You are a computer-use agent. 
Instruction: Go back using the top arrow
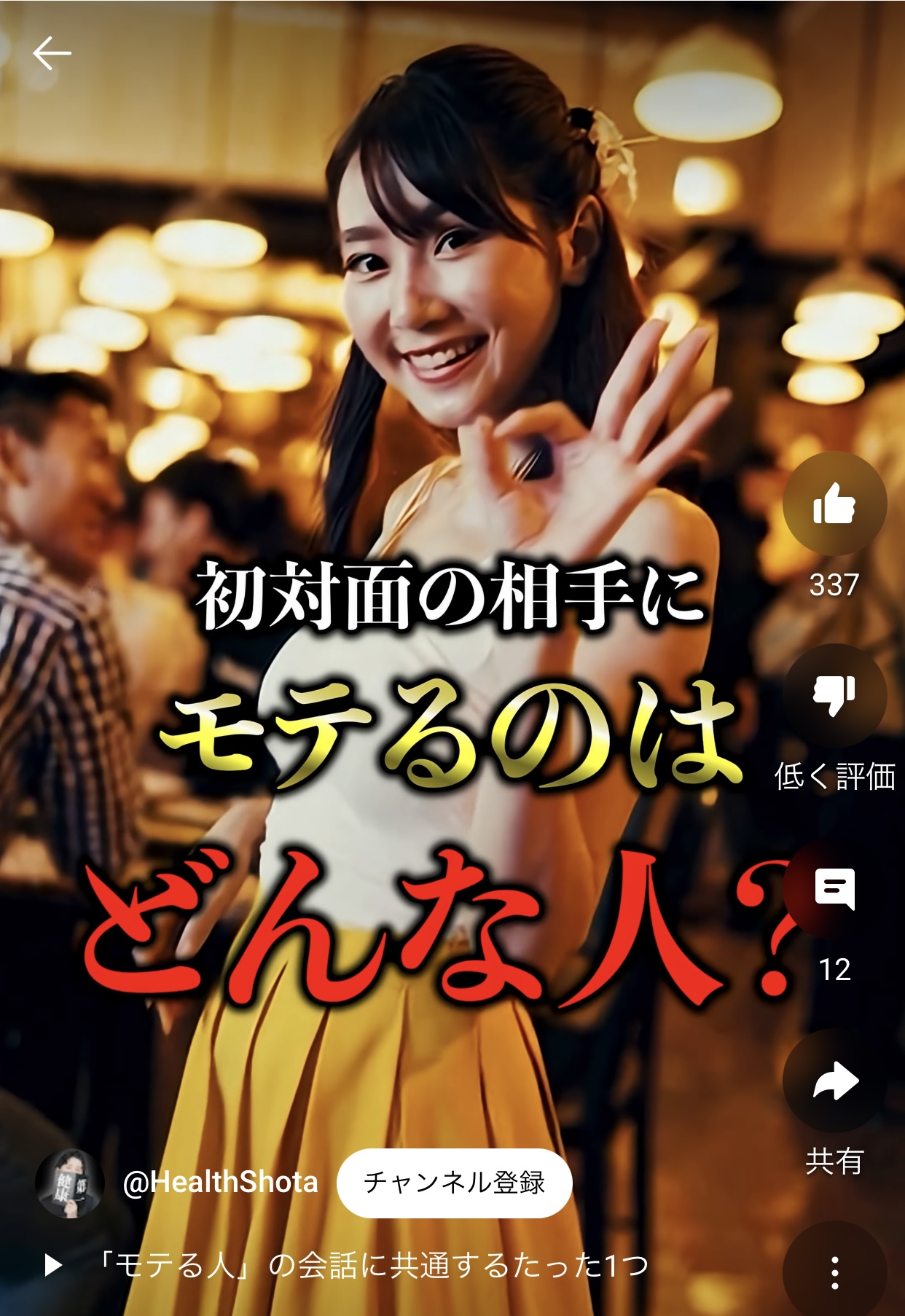tap(52, 53)
